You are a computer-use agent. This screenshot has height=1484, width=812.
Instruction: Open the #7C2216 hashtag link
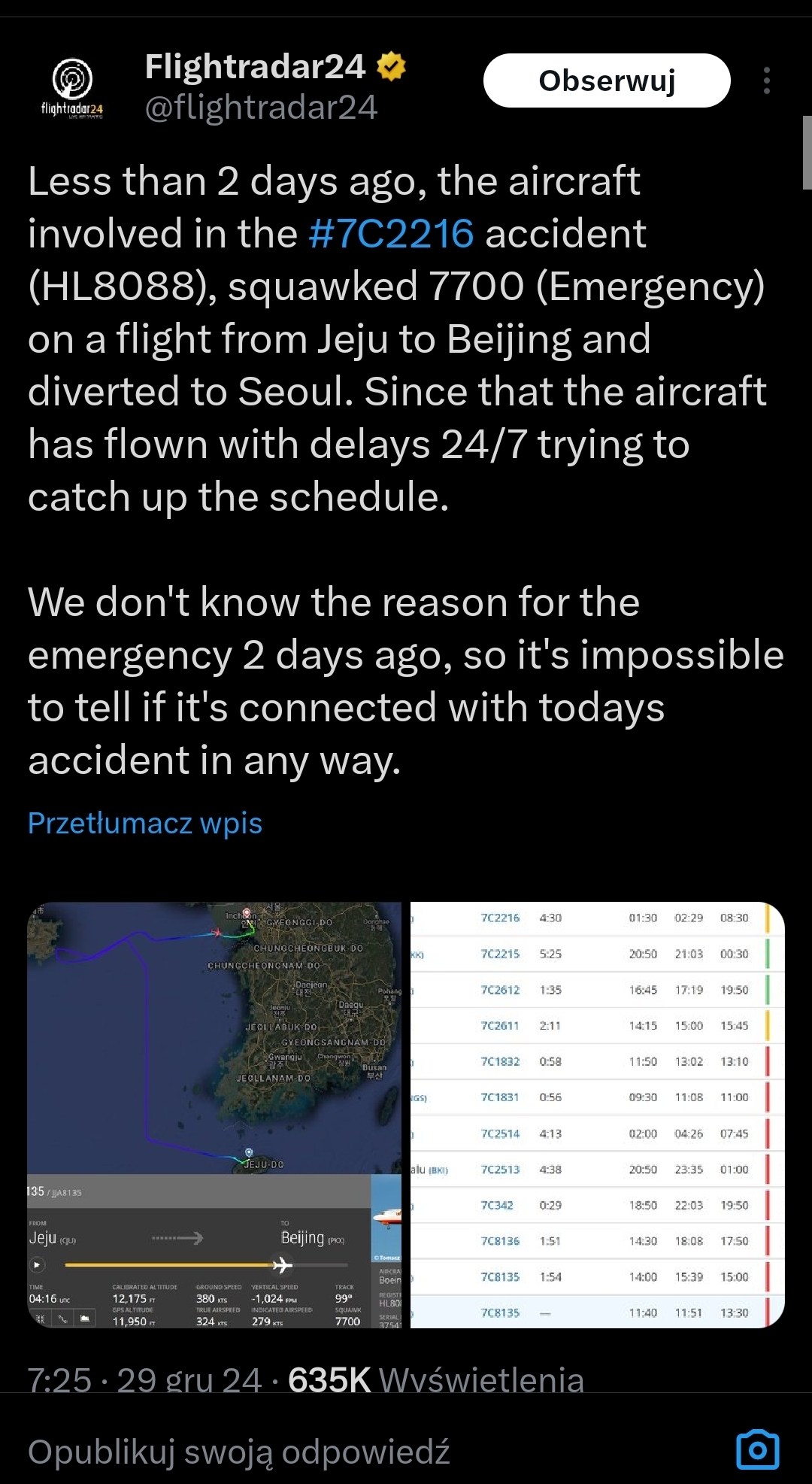[x=391, y=233]
